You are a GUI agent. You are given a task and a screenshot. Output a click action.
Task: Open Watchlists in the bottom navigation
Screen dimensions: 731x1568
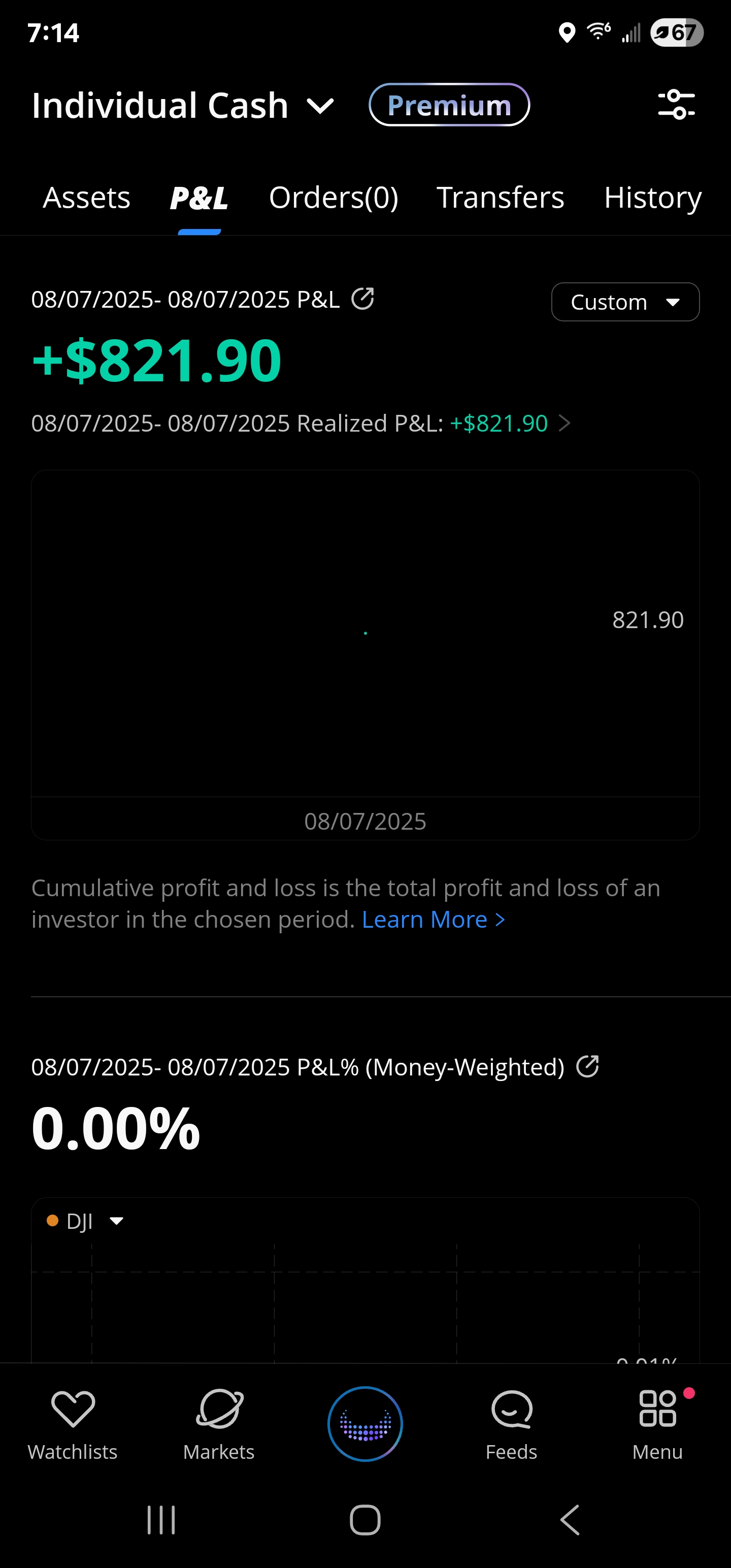tap(73, 1424)
